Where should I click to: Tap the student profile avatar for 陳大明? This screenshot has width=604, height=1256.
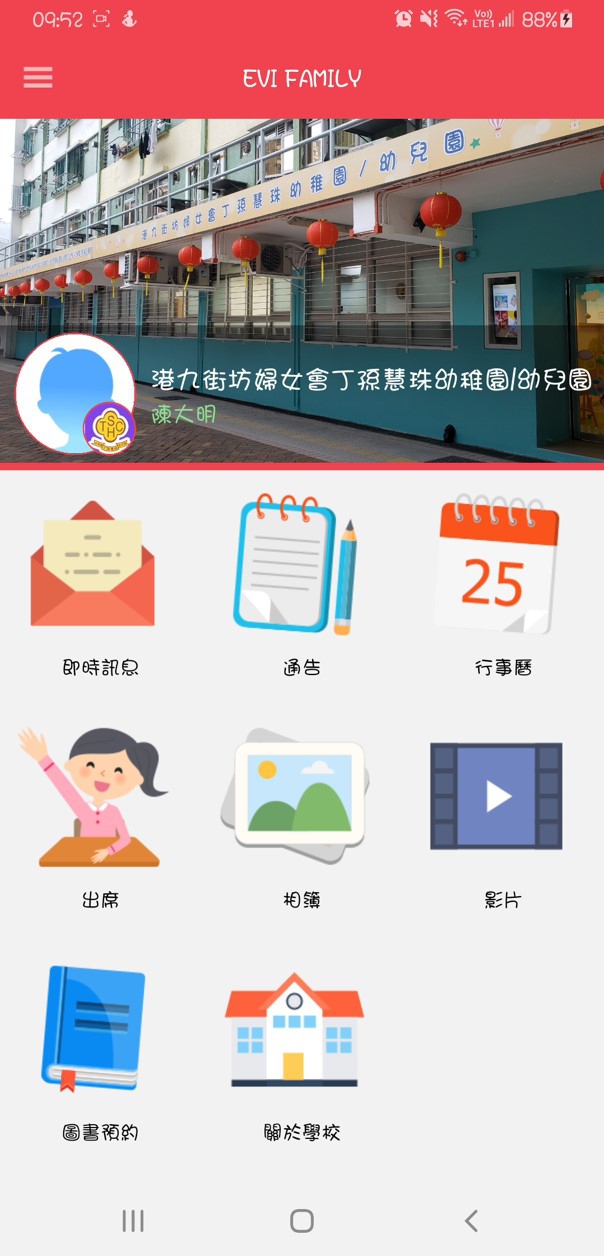tap(76, 394)
